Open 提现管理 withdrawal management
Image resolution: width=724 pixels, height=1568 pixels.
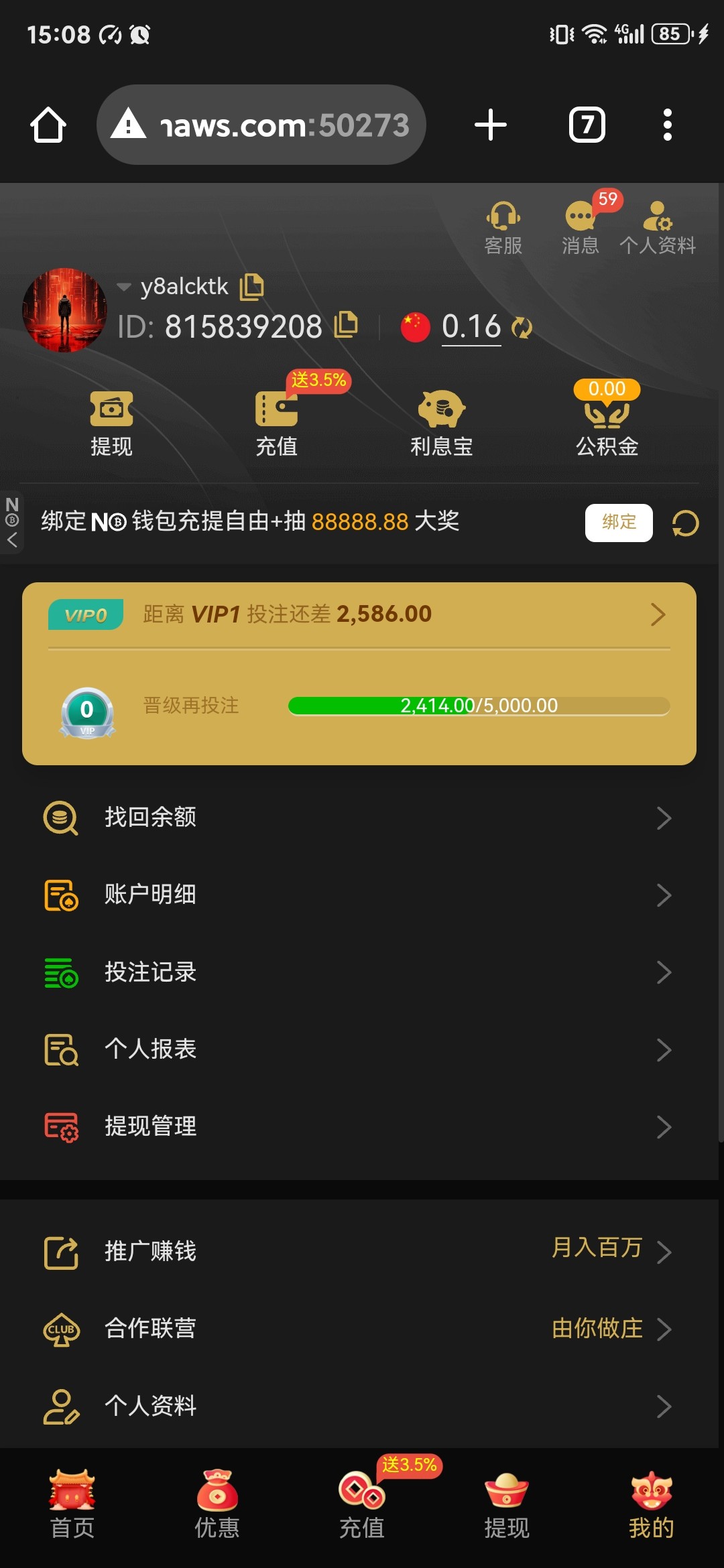(359, 1126)
